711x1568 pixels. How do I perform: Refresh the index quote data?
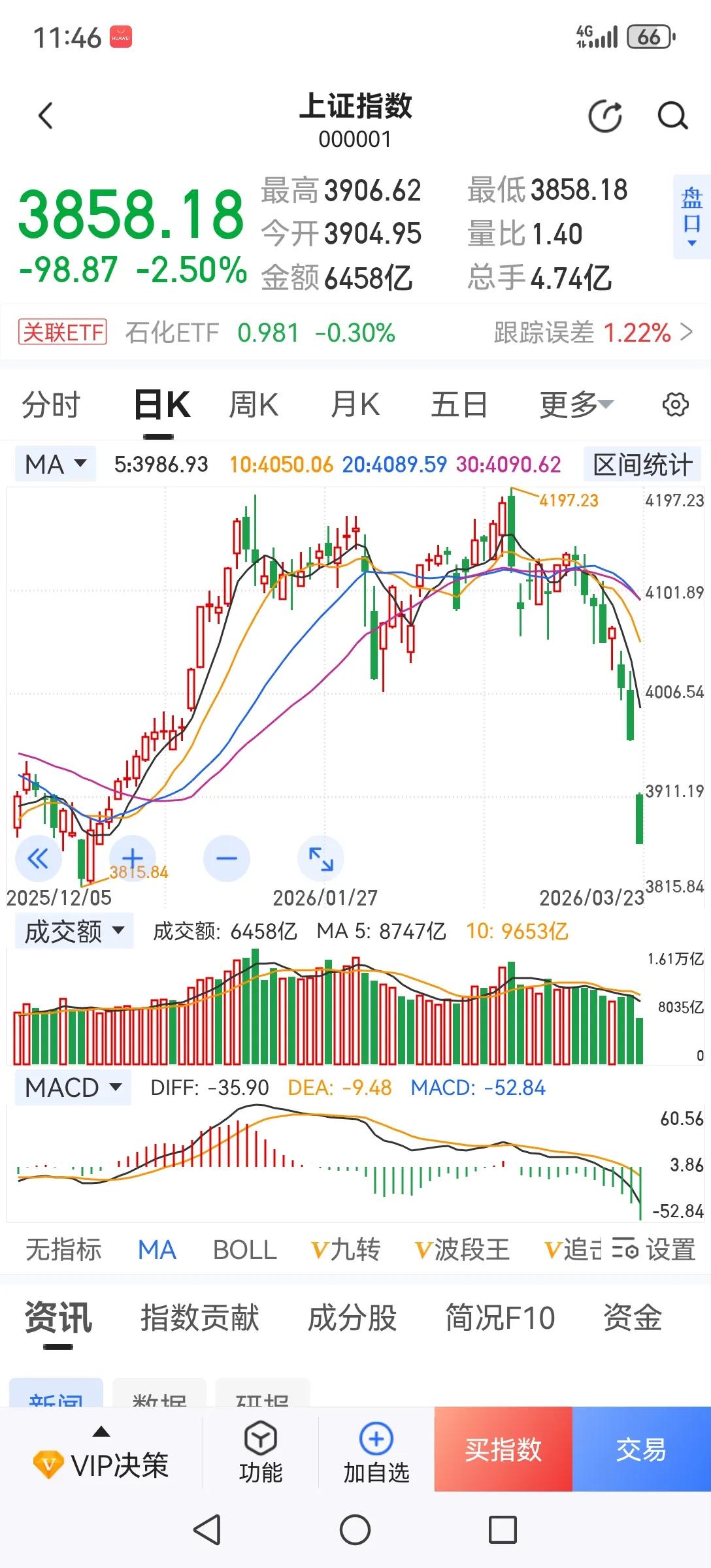[603, 116]
